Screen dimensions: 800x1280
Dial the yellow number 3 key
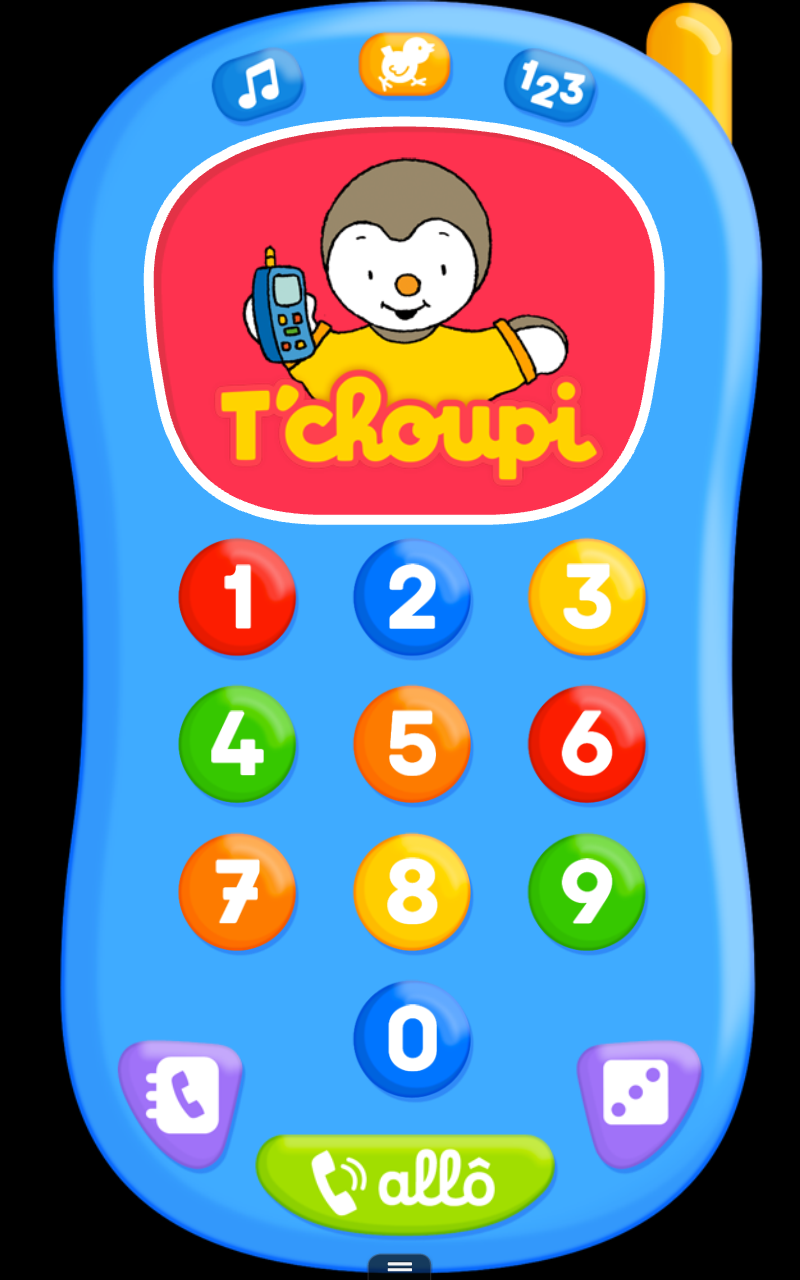[x=587, y=597]
